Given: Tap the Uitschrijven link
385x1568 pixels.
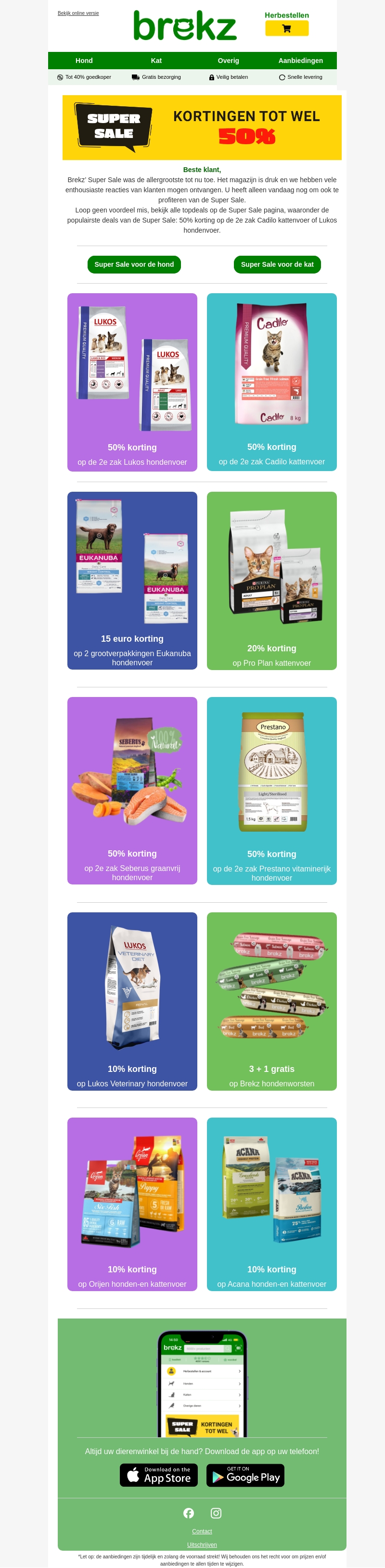Looking at the screenshot, I should click(202, 1544).
